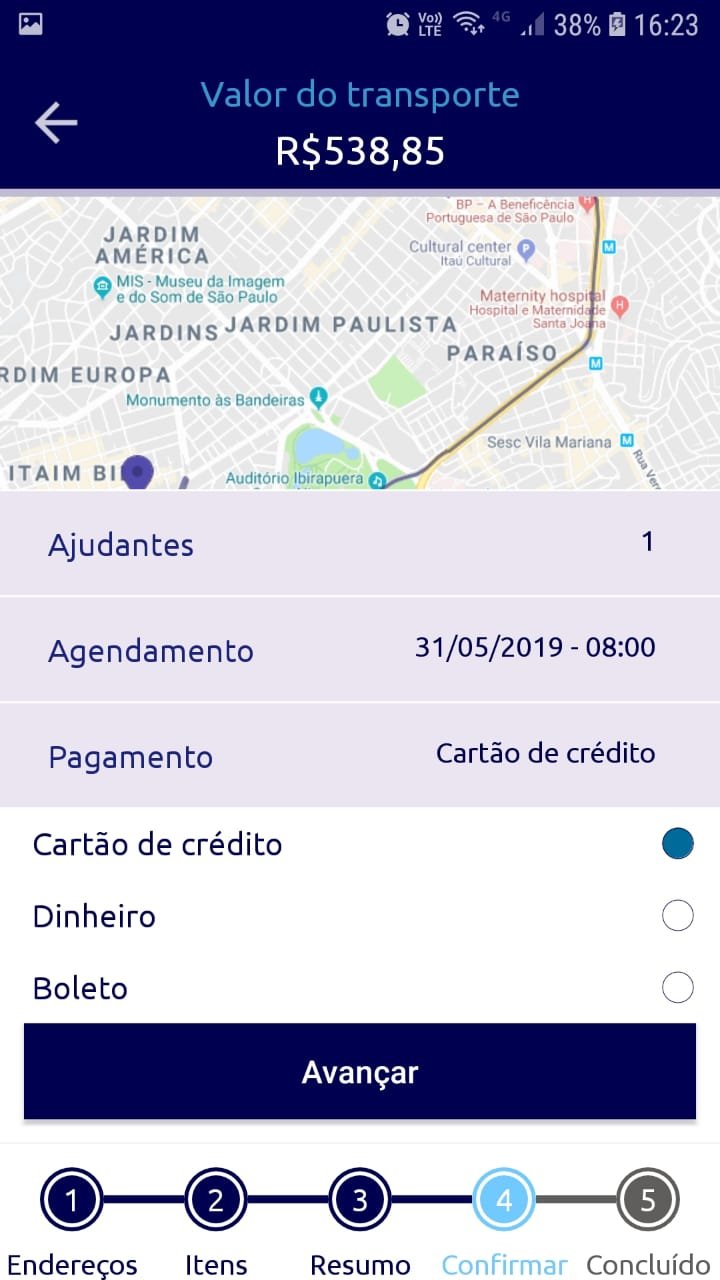Collapse the Pagamento options row
The width and height of the screenshot is (720, 1280).
360,755
